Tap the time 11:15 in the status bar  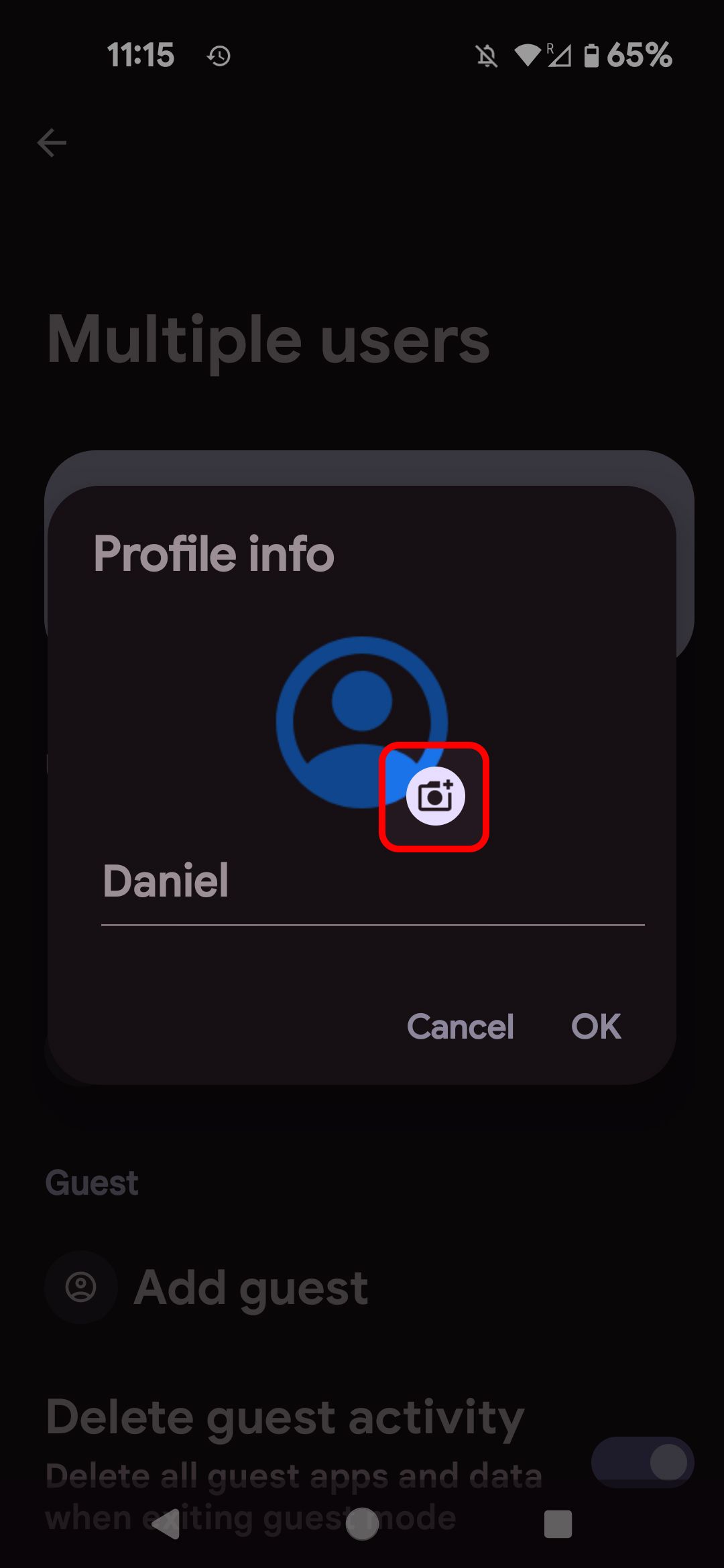[x=142, y=56]
